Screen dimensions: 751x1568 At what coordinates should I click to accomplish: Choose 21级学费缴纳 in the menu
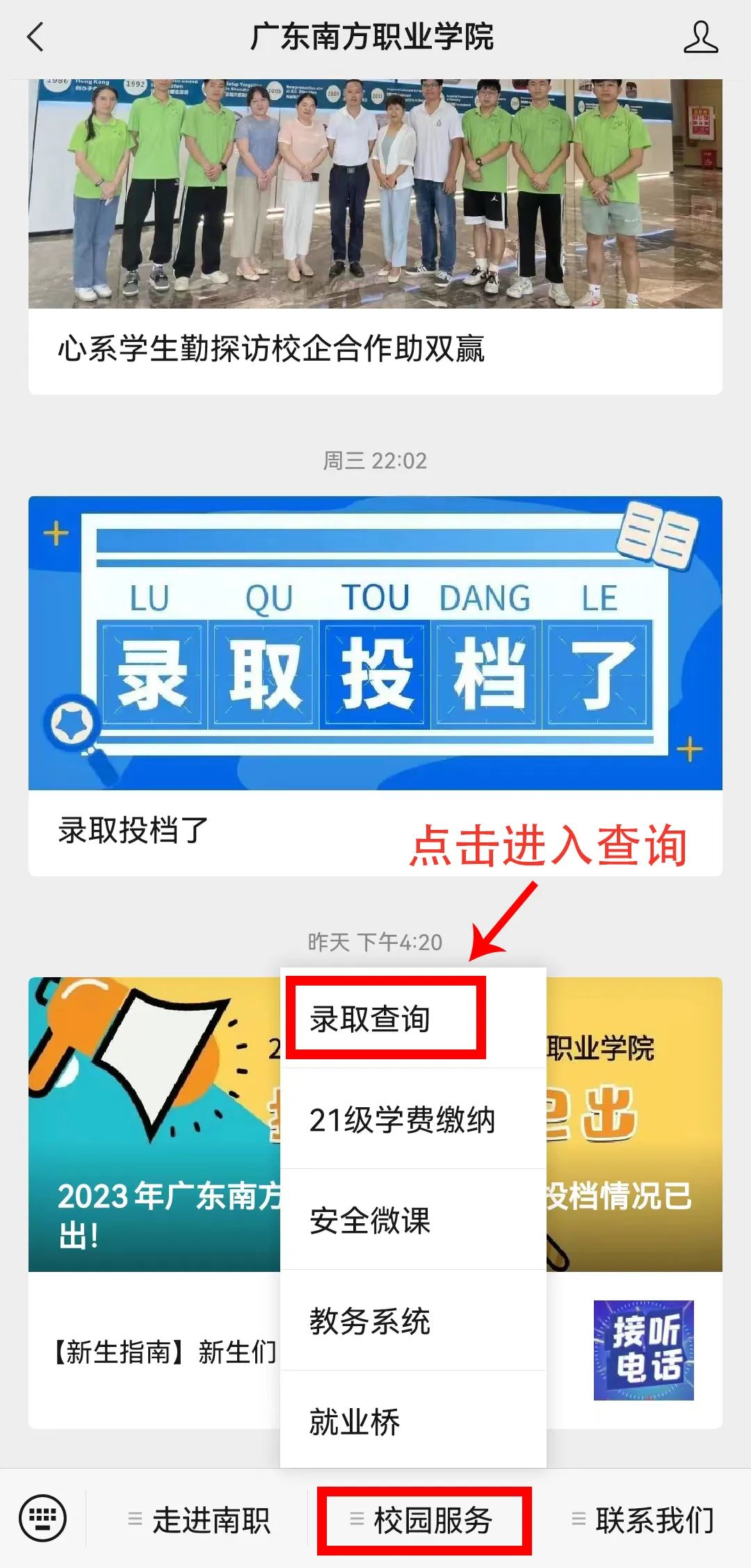pyautogui.click(x=403, y=1120)
